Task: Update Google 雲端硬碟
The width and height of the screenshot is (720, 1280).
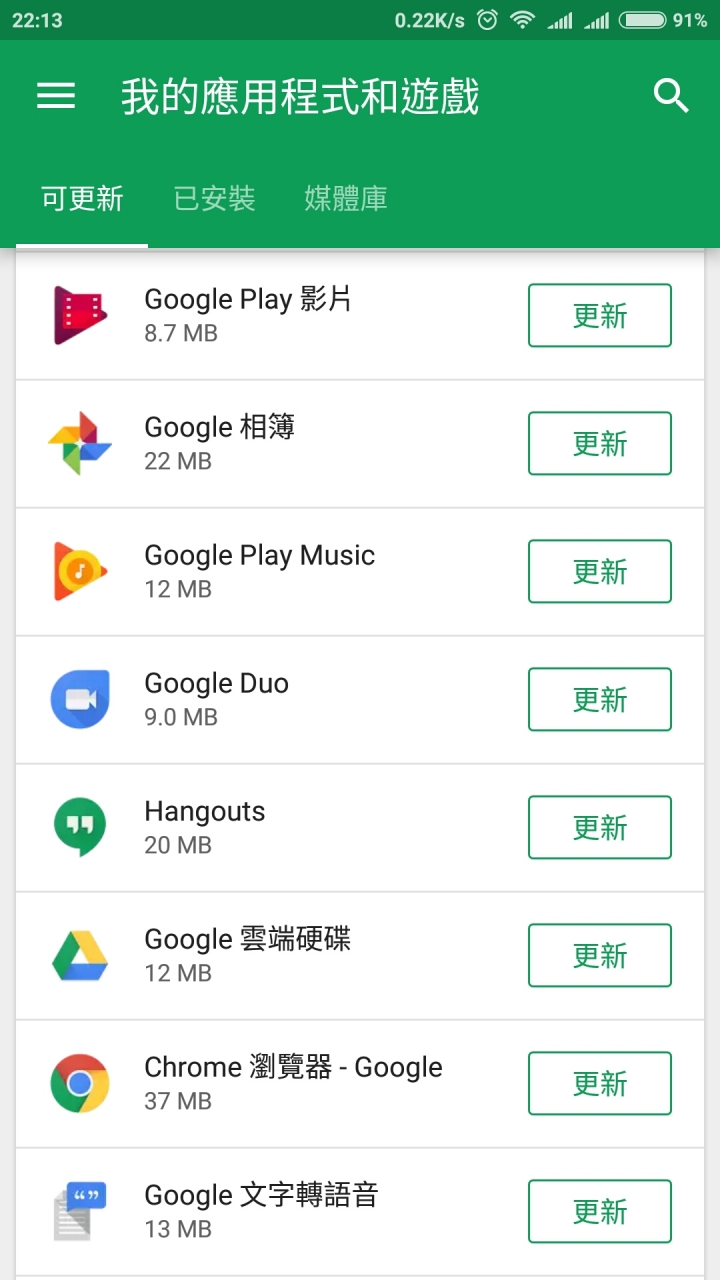Action: [600, 956]
